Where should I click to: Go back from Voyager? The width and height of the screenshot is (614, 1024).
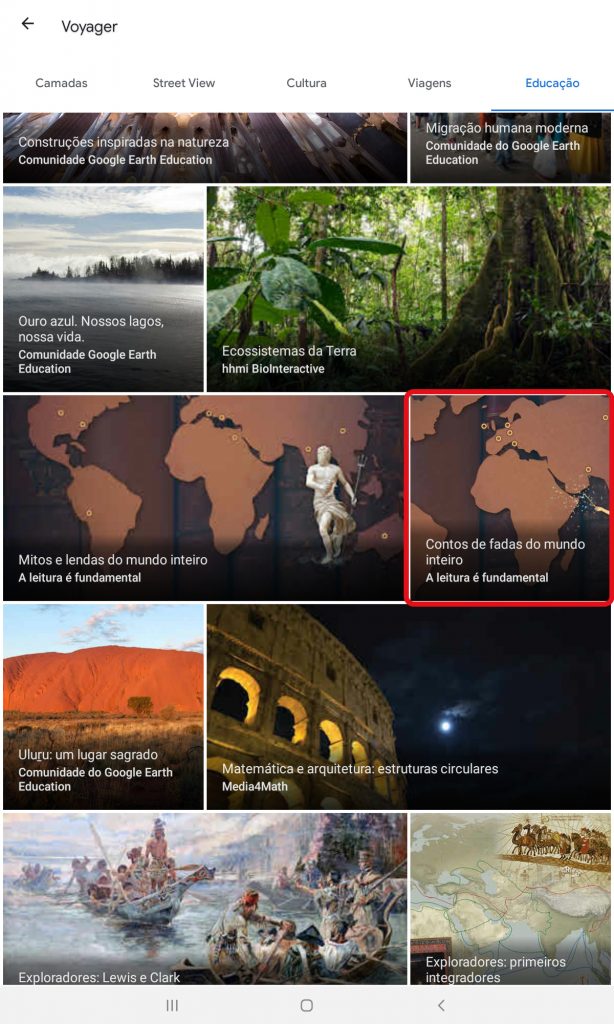click(x=27, y=25)
